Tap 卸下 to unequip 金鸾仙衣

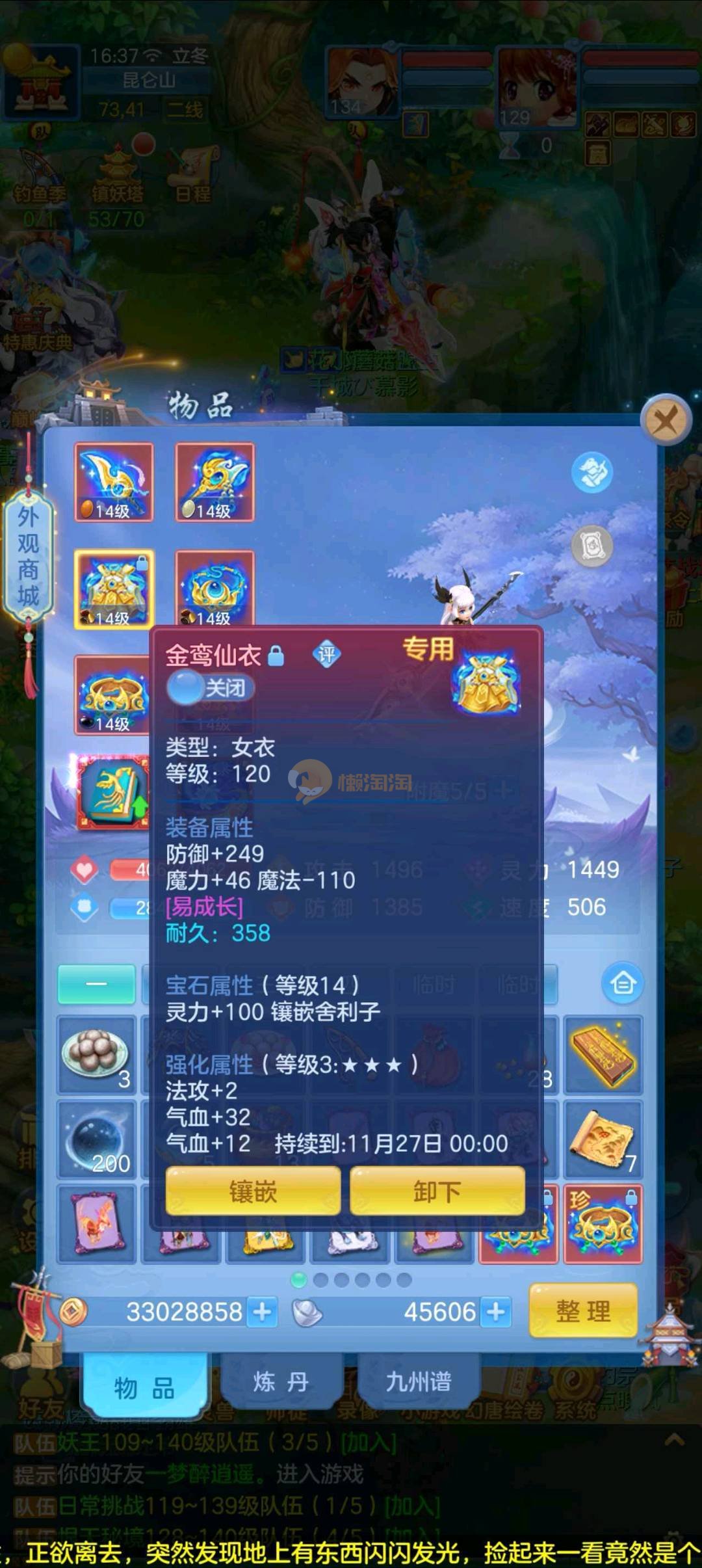click(437, 1191)
